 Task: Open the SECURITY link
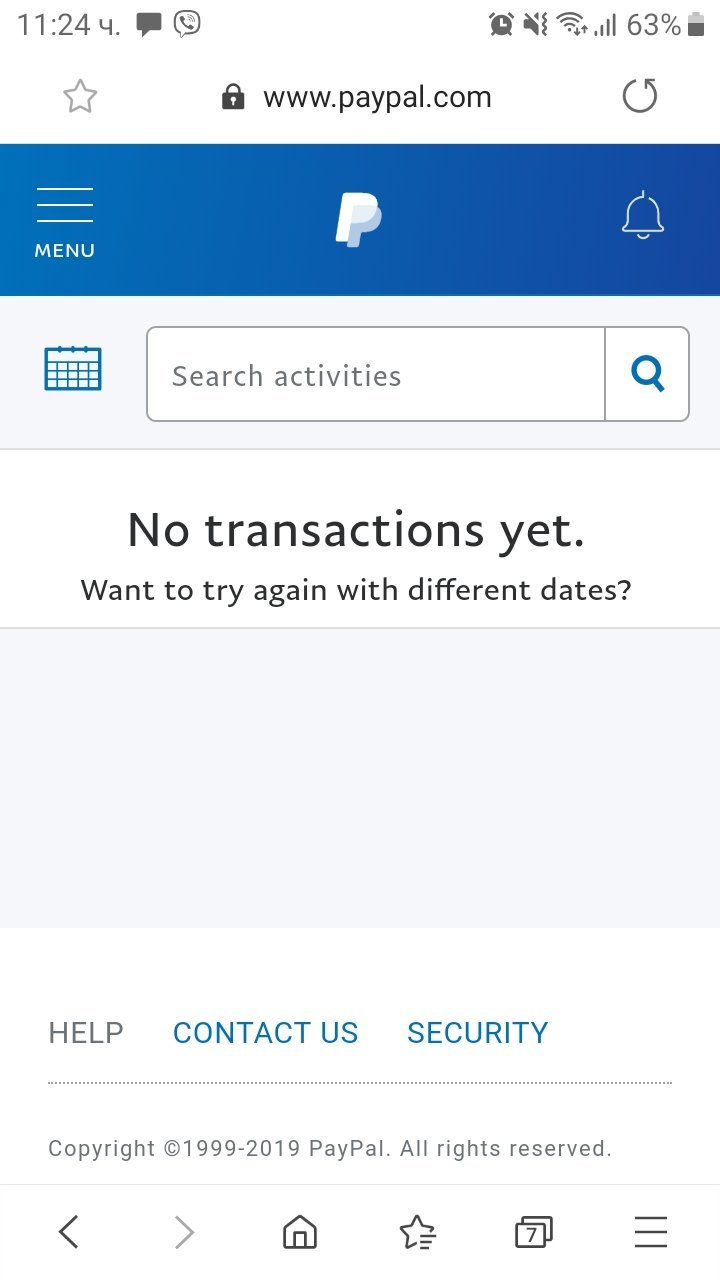click(x=477, y=1033)
